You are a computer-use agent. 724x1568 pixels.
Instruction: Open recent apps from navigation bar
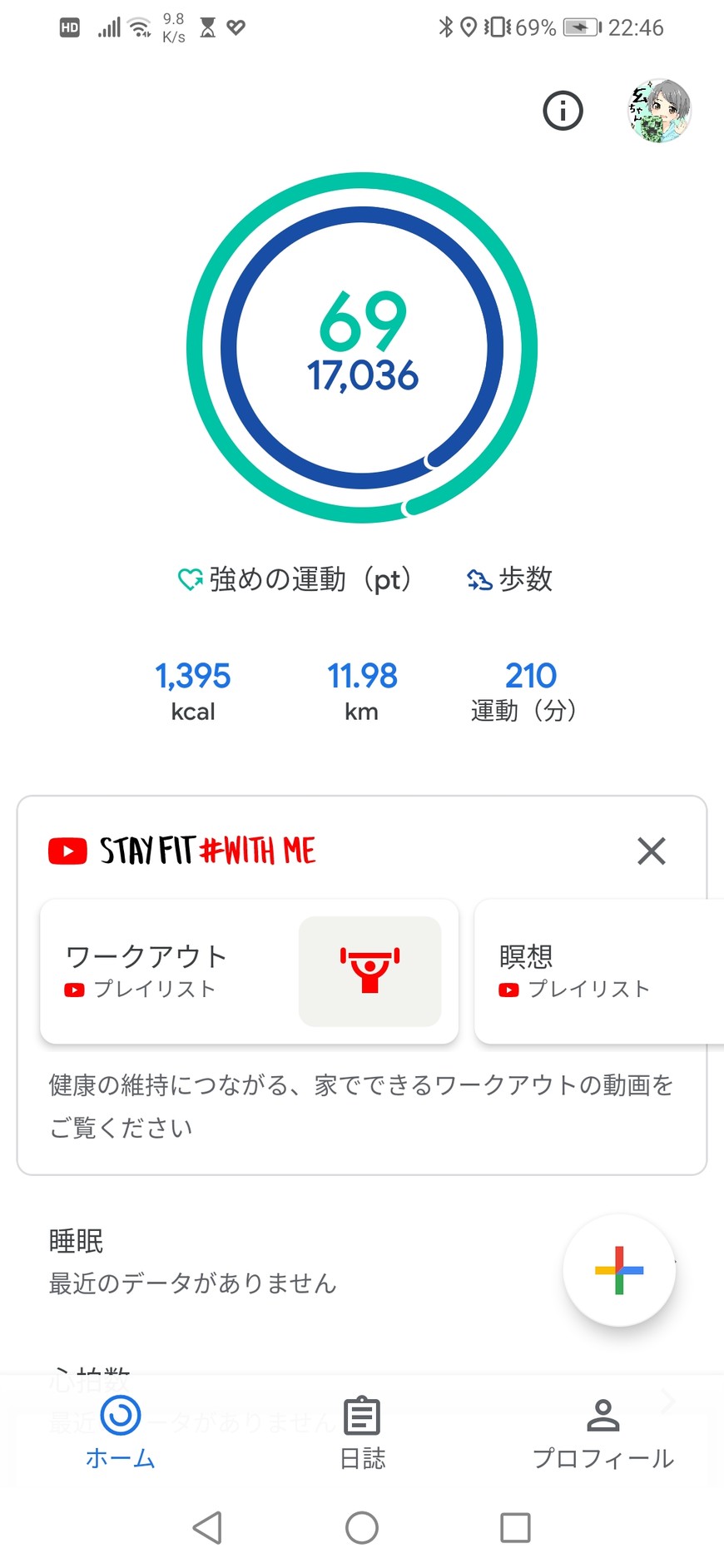click(x=515, y=1528)
